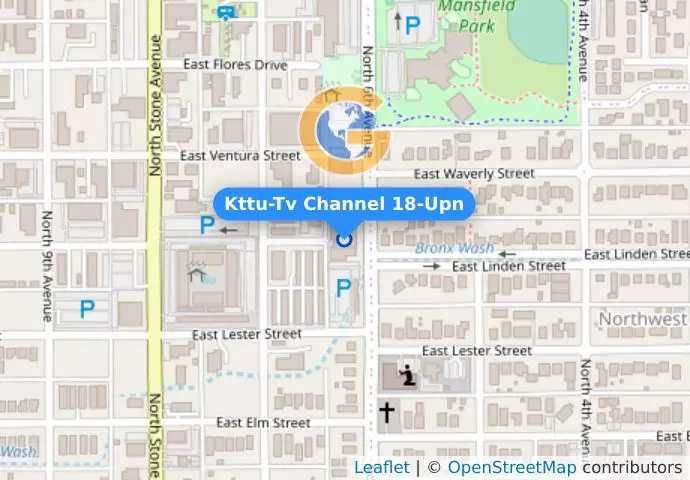Tap the blue location marker on the map
Image resolution: width=690 pixels, height=480 pixels.
(345, 239)
